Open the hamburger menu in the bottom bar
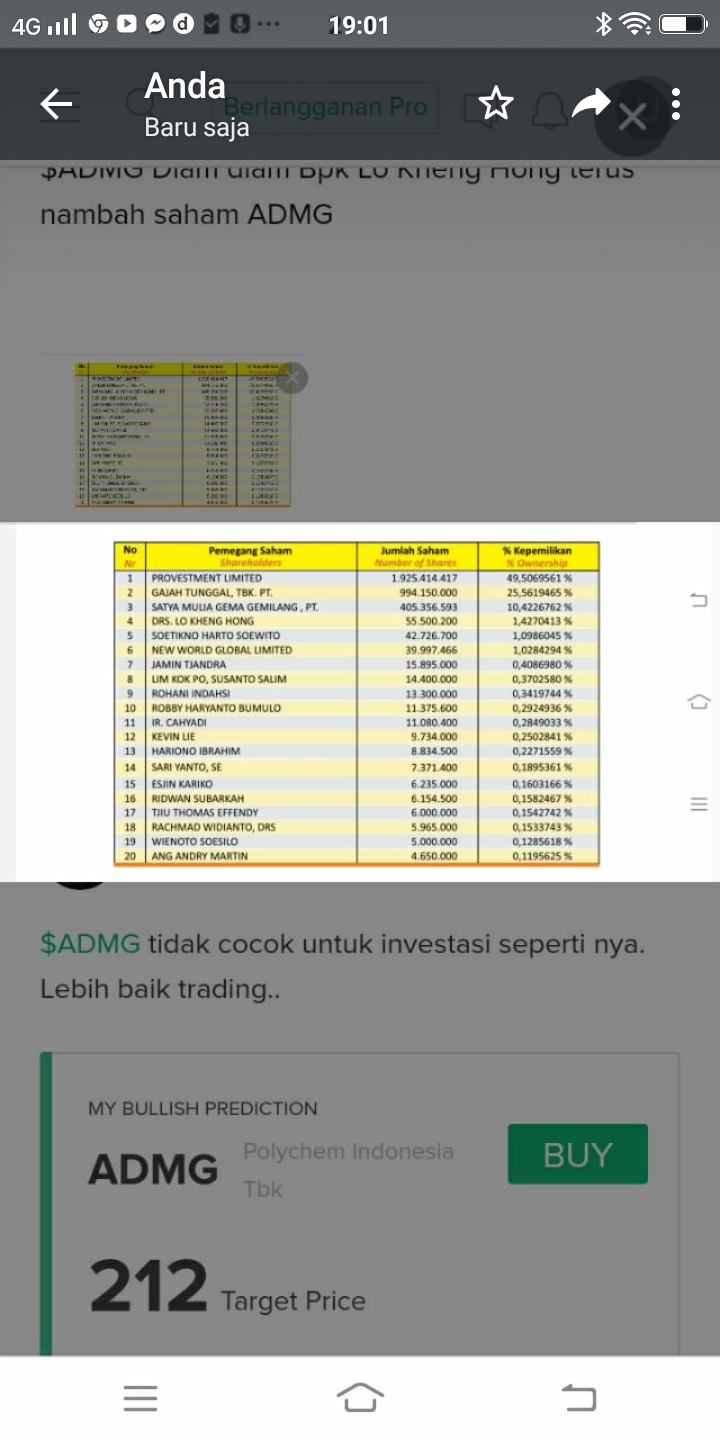720x1440 pixels. [140, 1398]
